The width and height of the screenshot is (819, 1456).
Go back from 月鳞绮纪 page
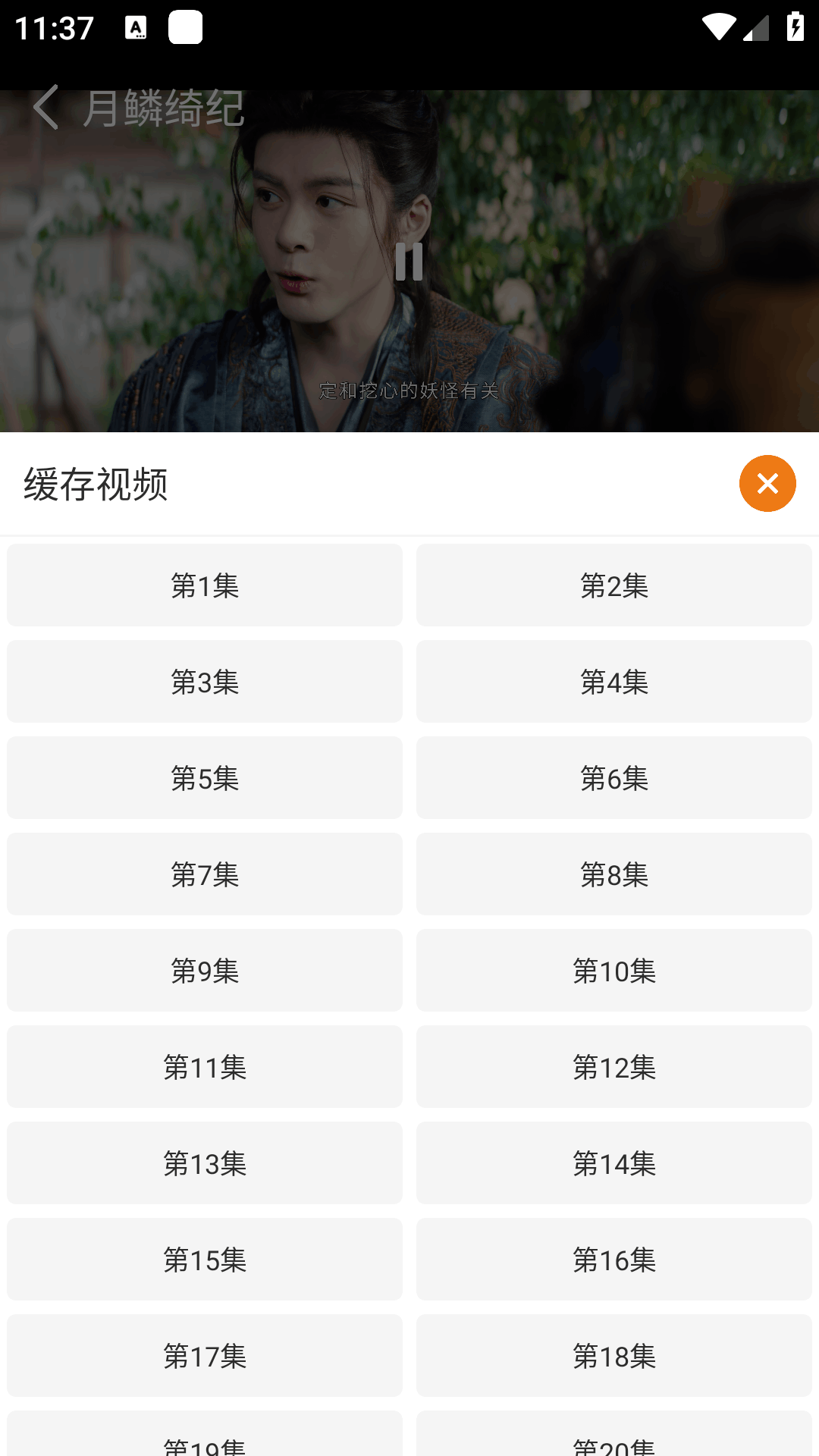tap(45, 108)
